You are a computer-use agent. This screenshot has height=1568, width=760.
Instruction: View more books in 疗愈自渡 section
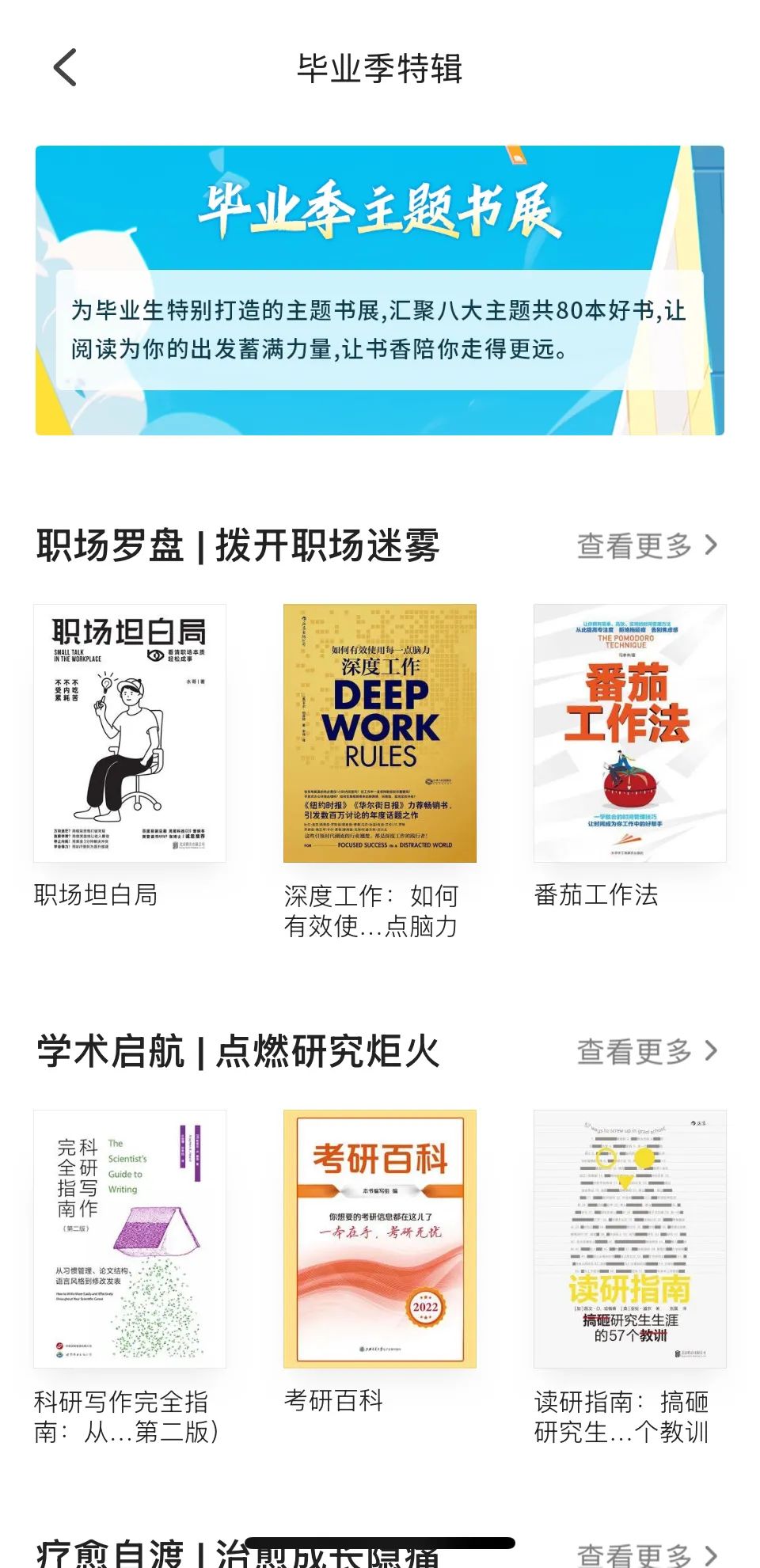click(647, 1554)
